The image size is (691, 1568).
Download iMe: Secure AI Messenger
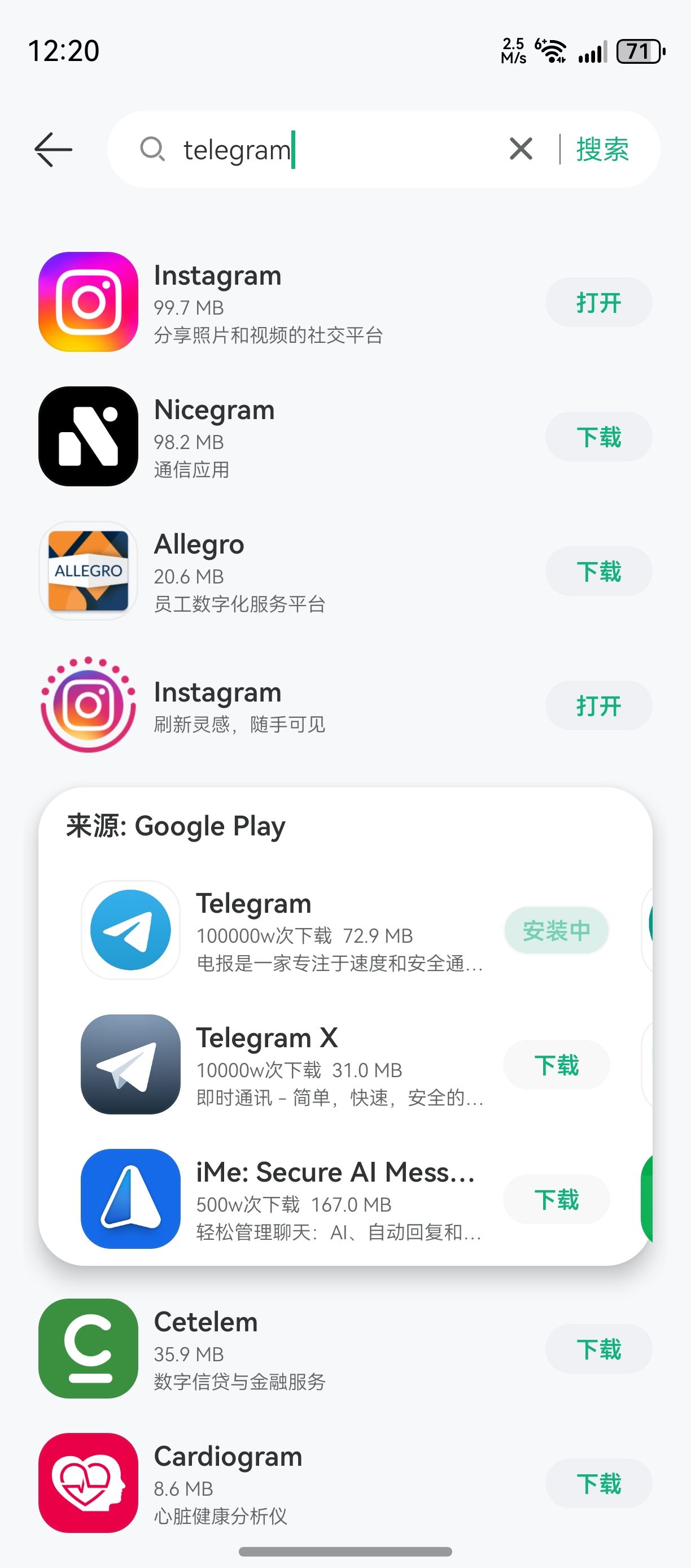556,1200
